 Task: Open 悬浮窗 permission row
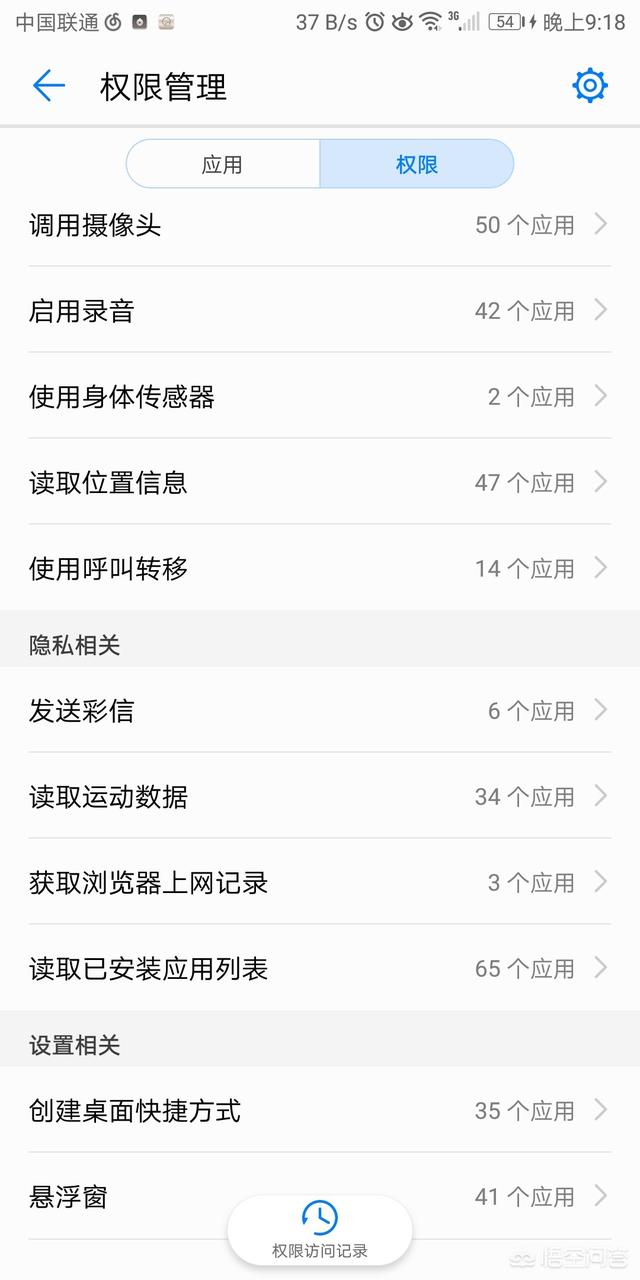[320, 1196]
